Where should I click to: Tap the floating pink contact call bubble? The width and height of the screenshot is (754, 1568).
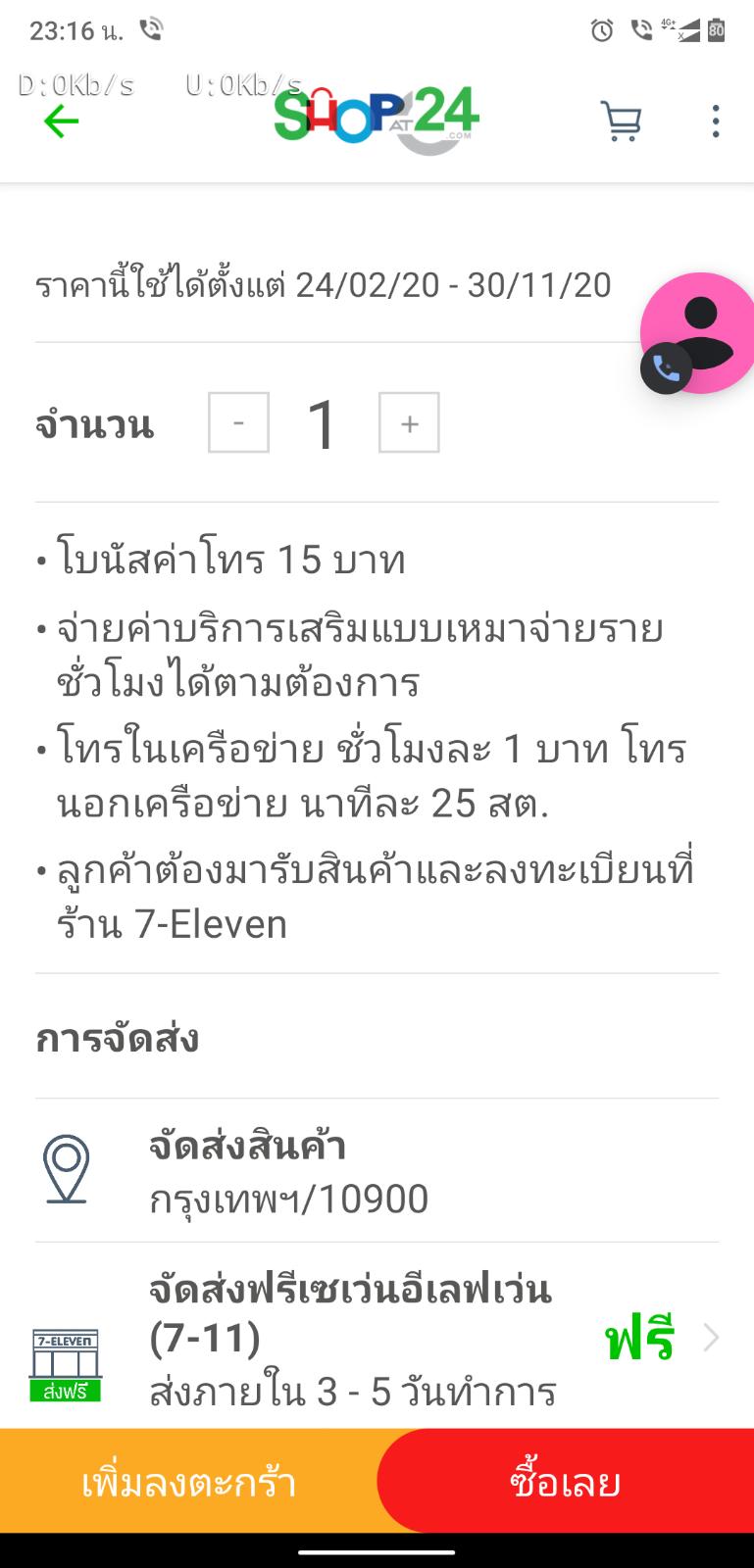click(x=697, y=334)
